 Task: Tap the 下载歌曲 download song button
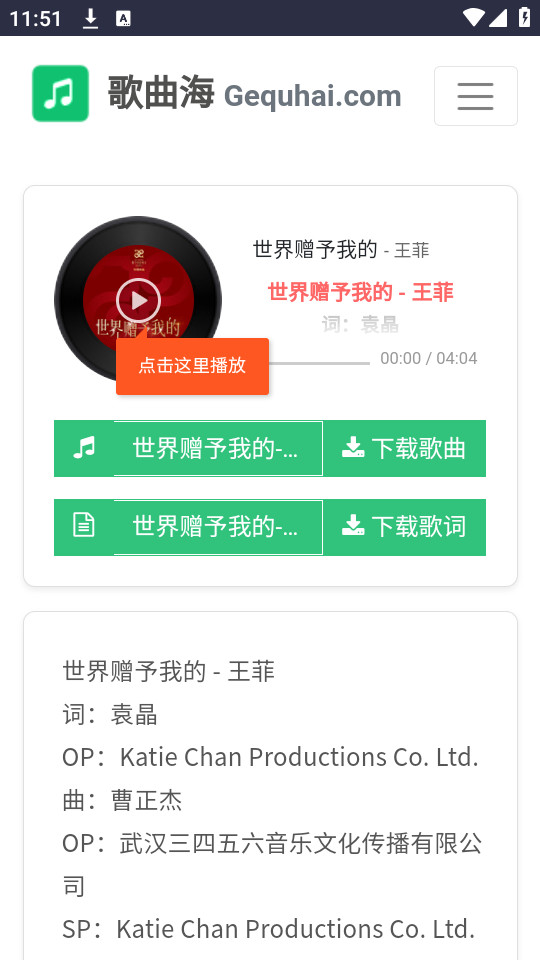(x=404, y=448)
